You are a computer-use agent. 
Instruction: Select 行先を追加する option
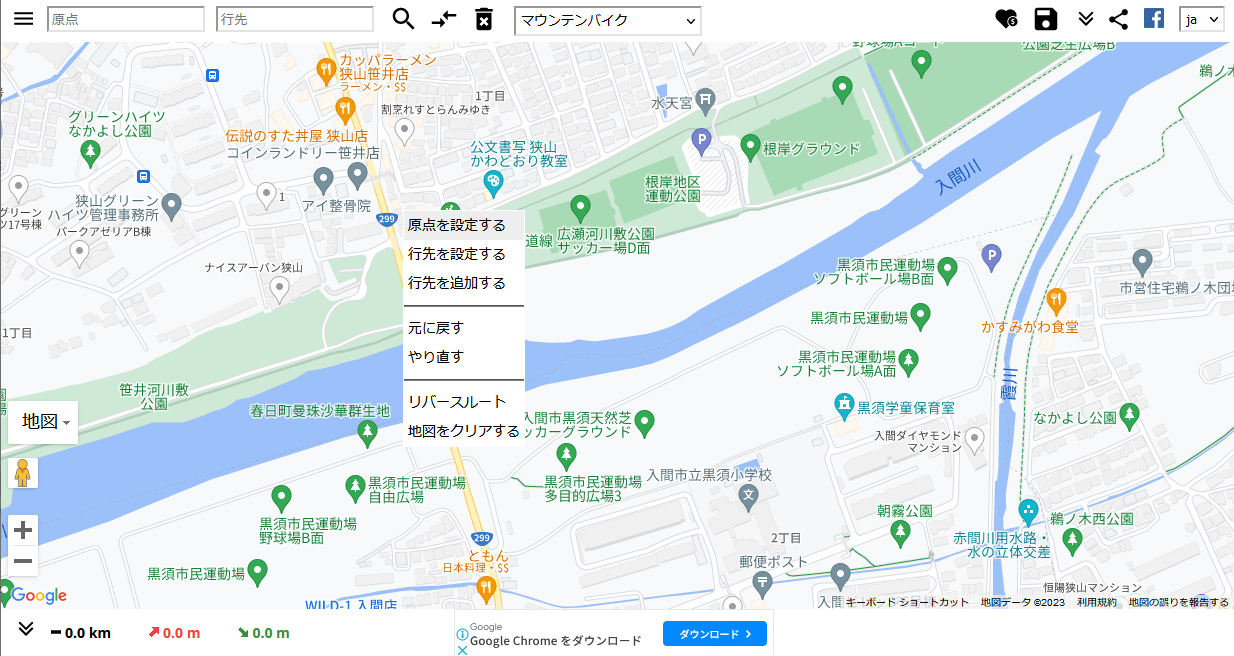(457, 283)
